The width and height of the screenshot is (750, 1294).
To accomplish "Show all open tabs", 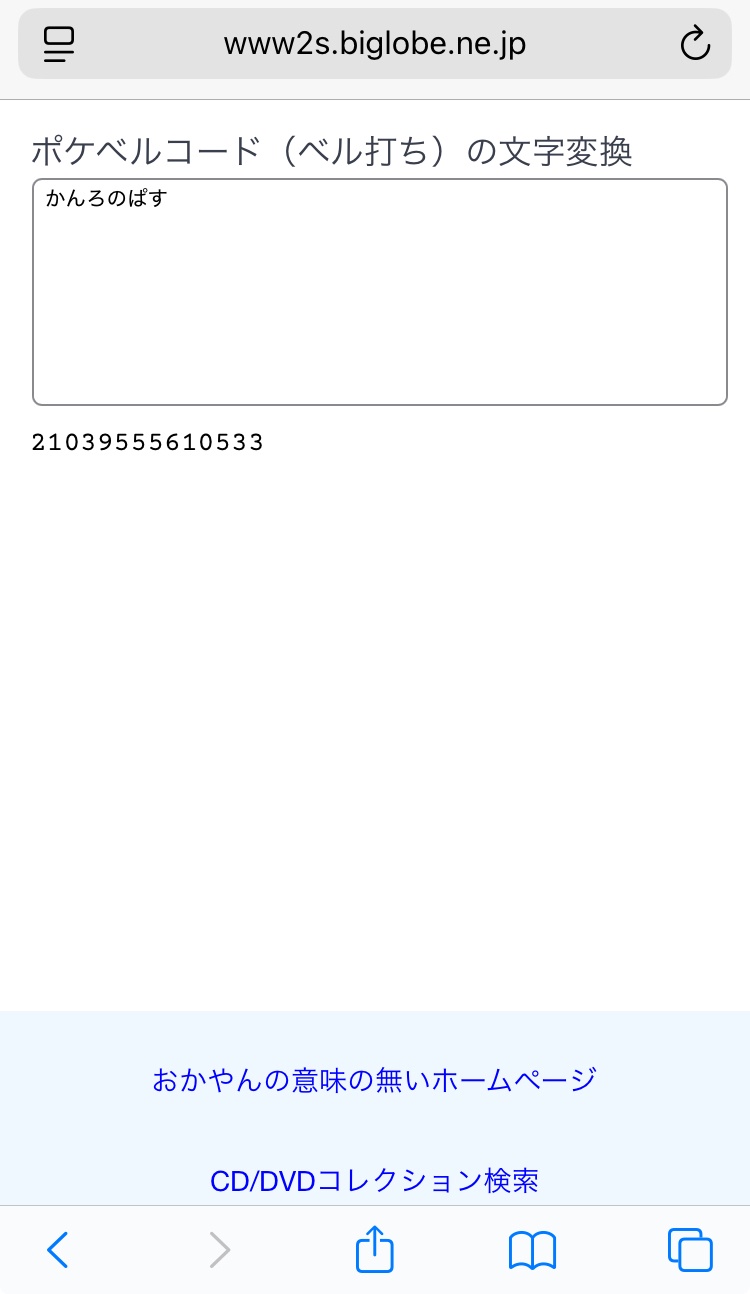I will [x=690, y=1250].
